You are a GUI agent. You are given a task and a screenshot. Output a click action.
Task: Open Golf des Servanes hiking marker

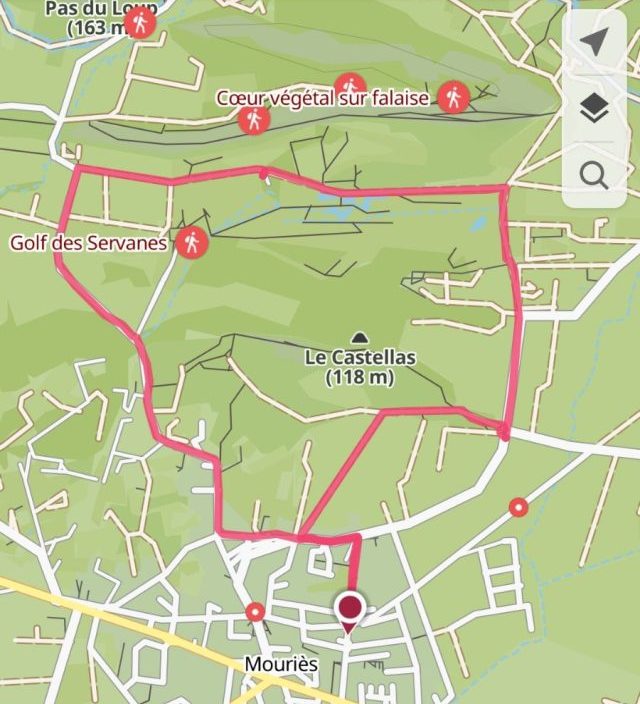point(191,241)
